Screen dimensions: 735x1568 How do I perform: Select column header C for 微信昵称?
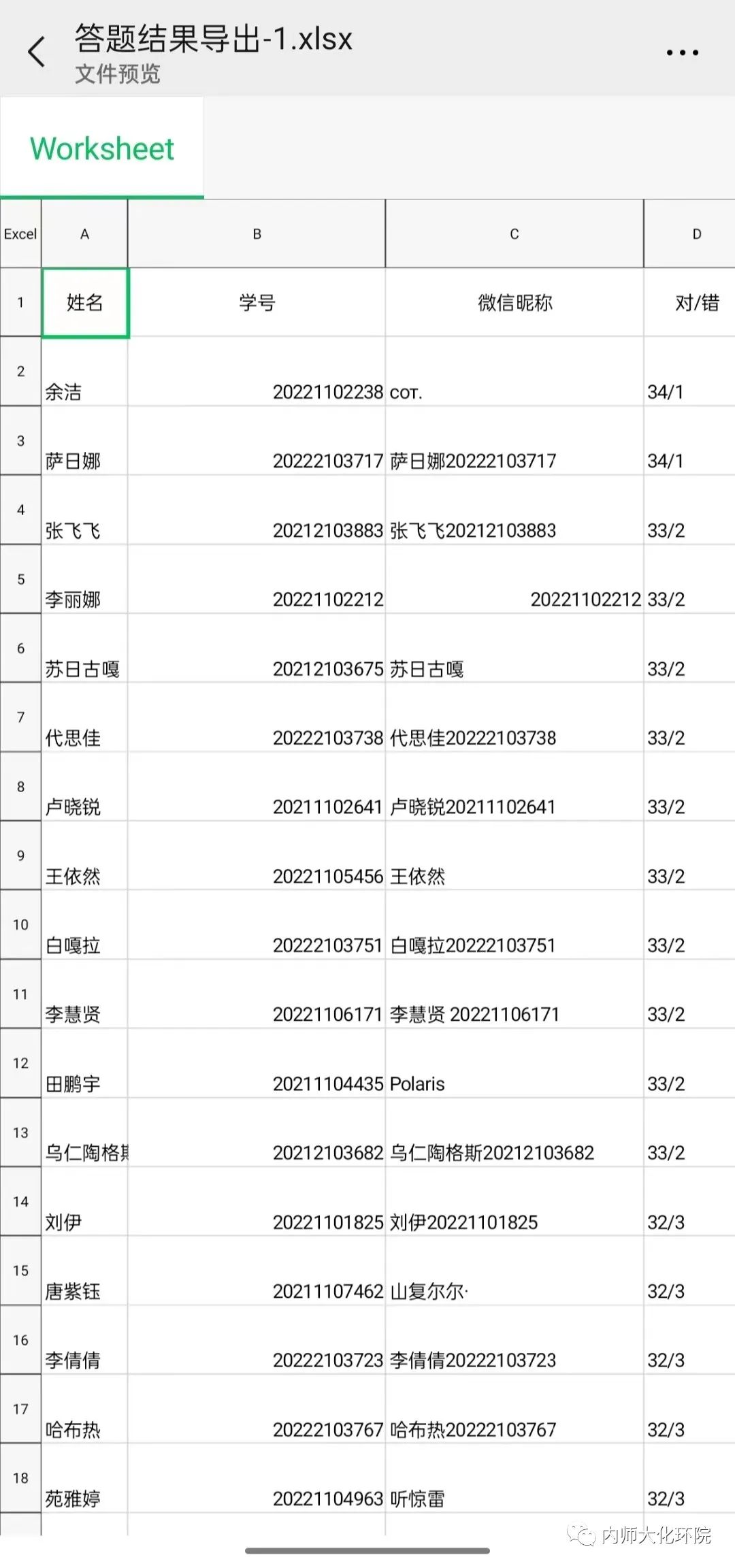[x=514, y=233]
